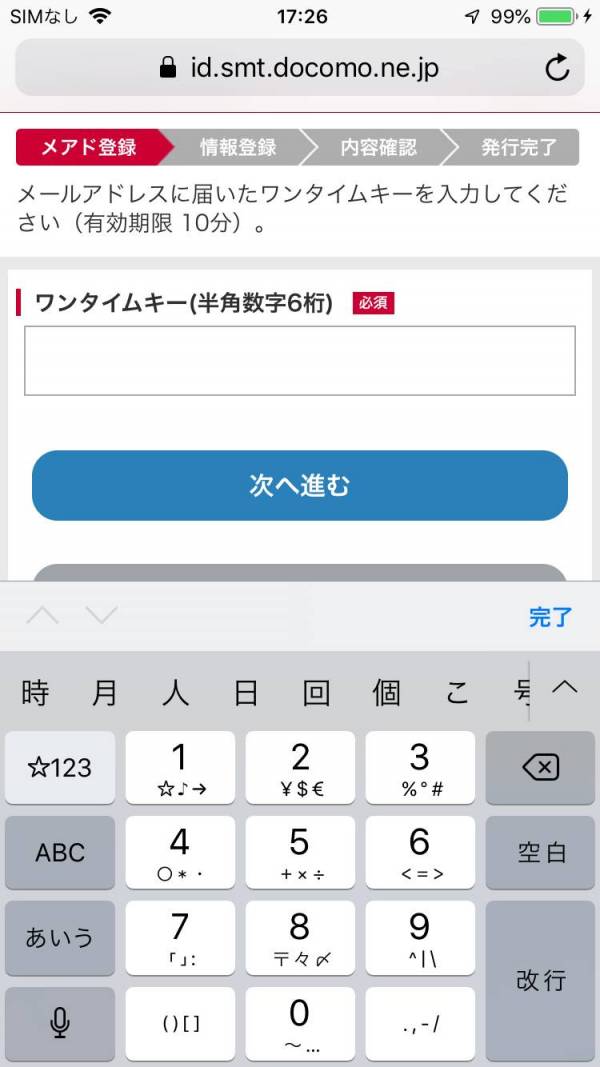Dismiss the keyboard with 完了
This screenshot has height=1067, width=600.
click(550, 617)
